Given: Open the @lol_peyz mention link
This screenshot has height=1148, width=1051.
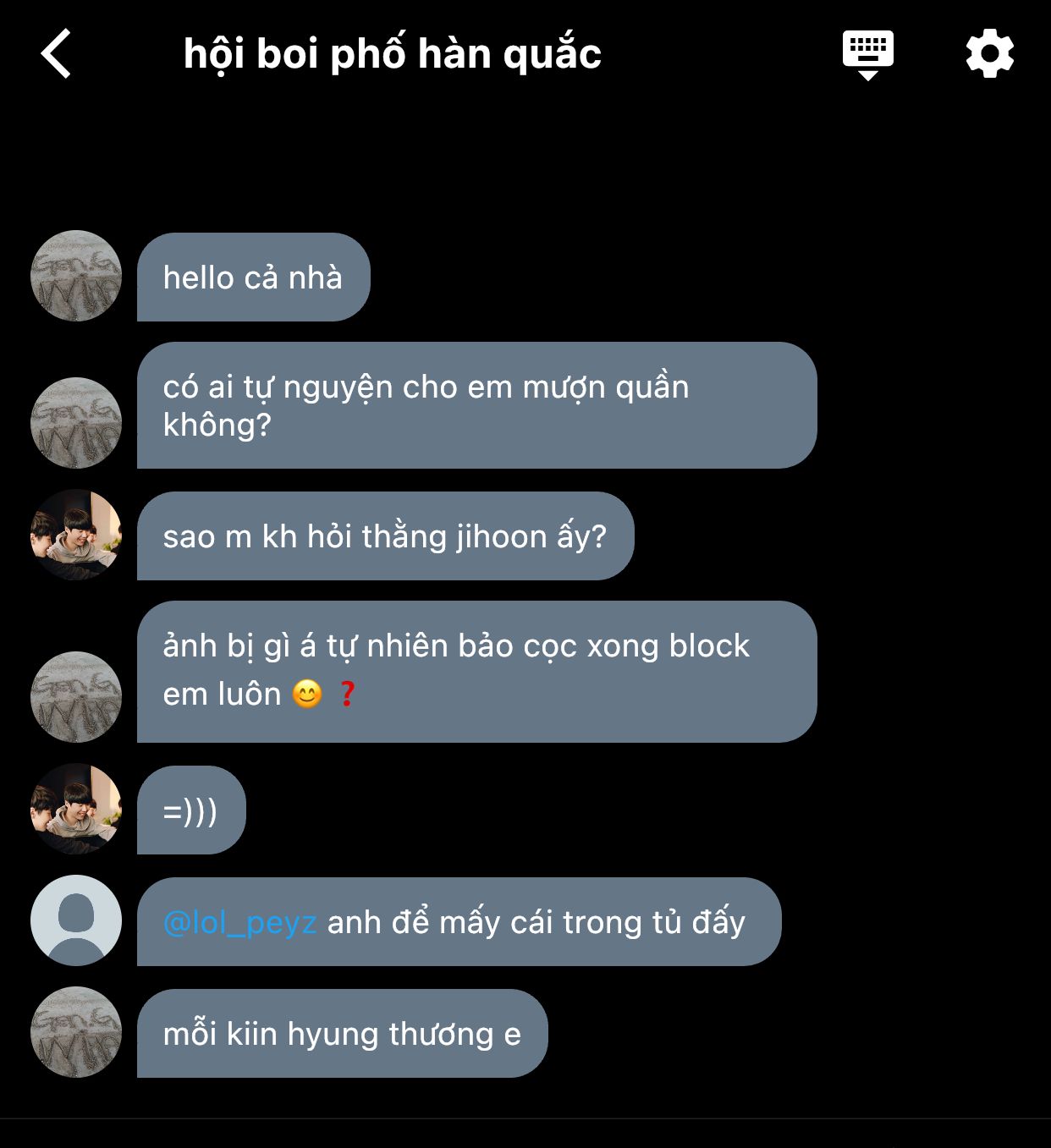Looking at the screenshot, I should [239, 922].
